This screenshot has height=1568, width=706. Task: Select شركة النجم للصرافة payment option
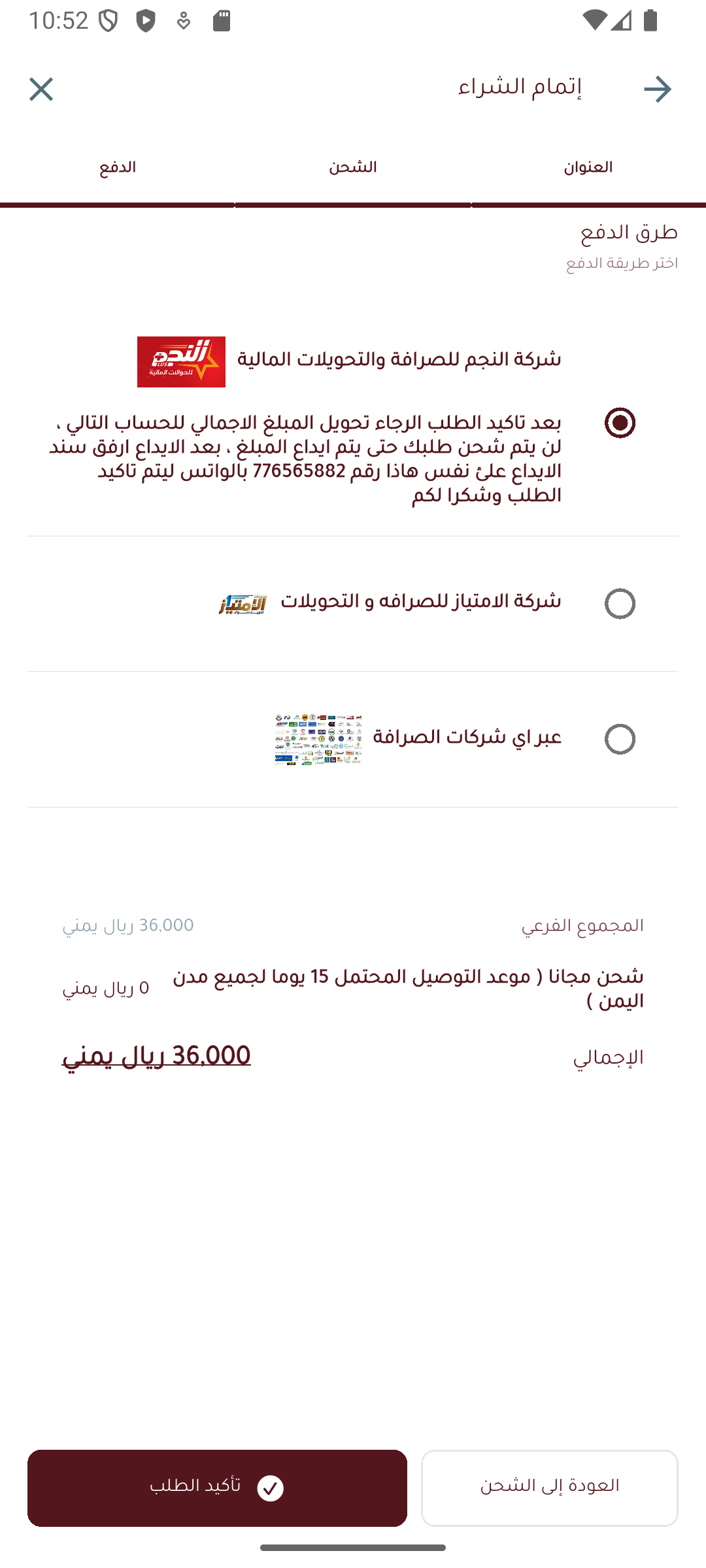[620, 423]
